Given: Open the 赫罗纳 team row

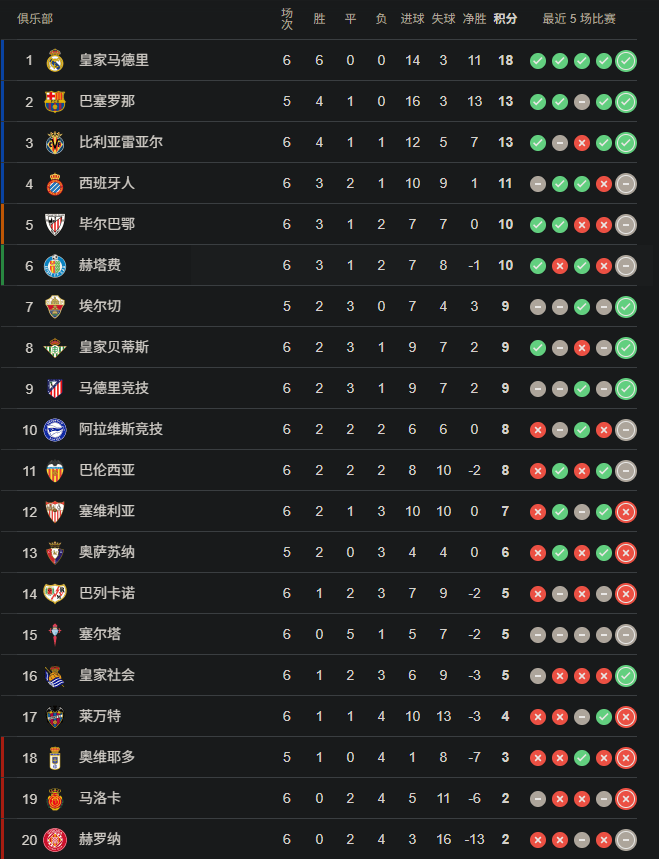Looking at the screenshot, I should tap(100, 839).
